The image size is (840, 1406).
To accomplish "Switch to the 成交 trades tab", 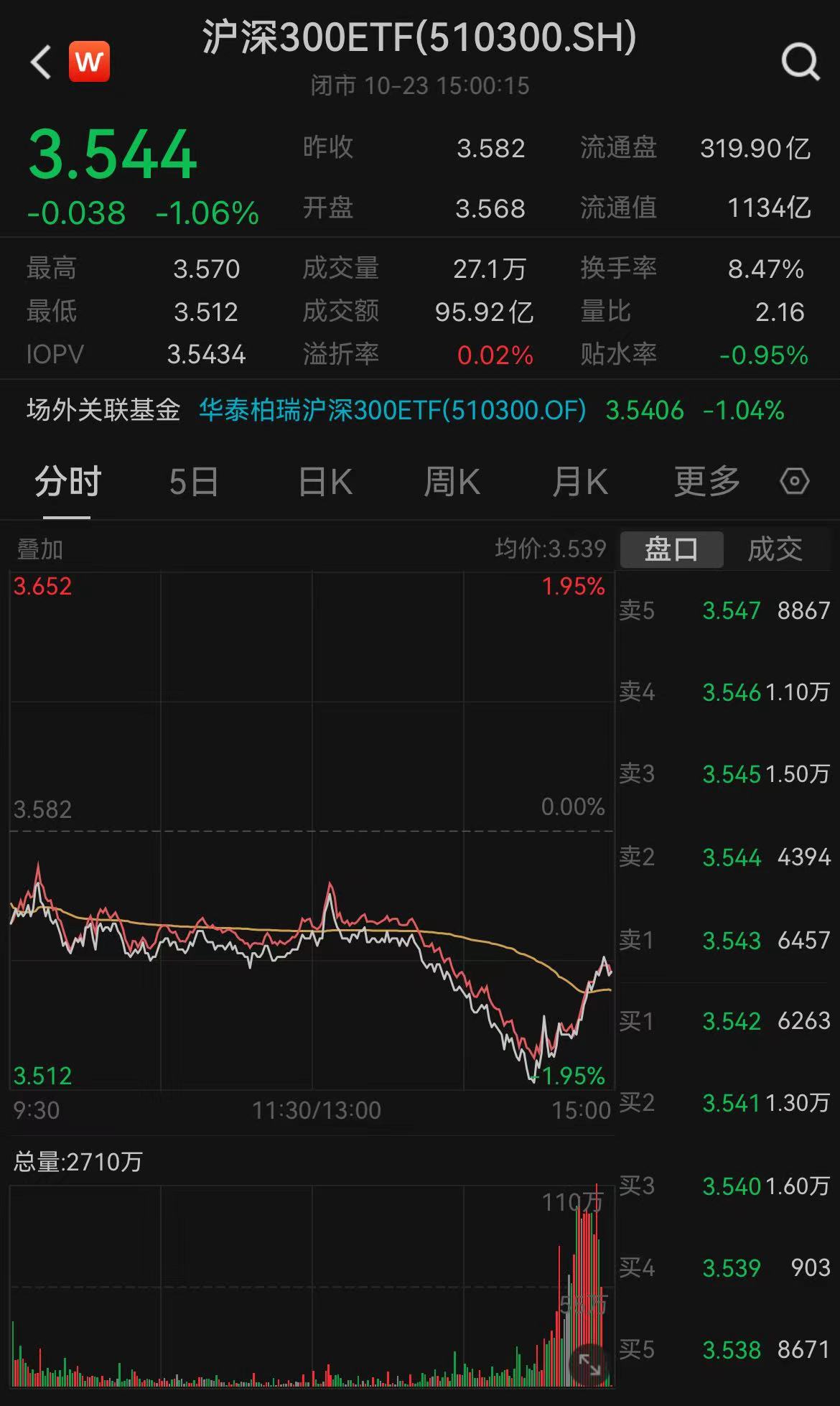I will pyautogui.click(x=775, y=549).
